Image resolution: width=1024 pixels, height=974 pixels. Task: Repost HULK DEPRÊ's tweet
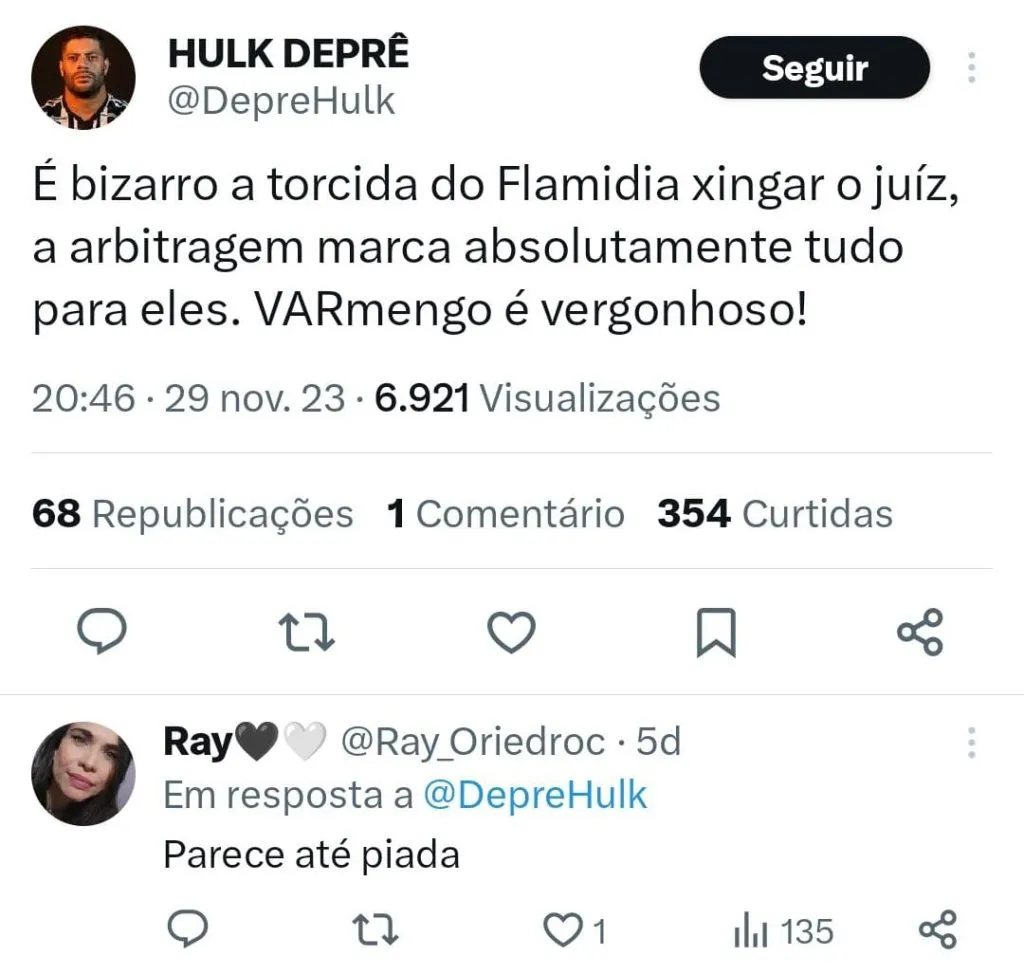tap(307, 633)
